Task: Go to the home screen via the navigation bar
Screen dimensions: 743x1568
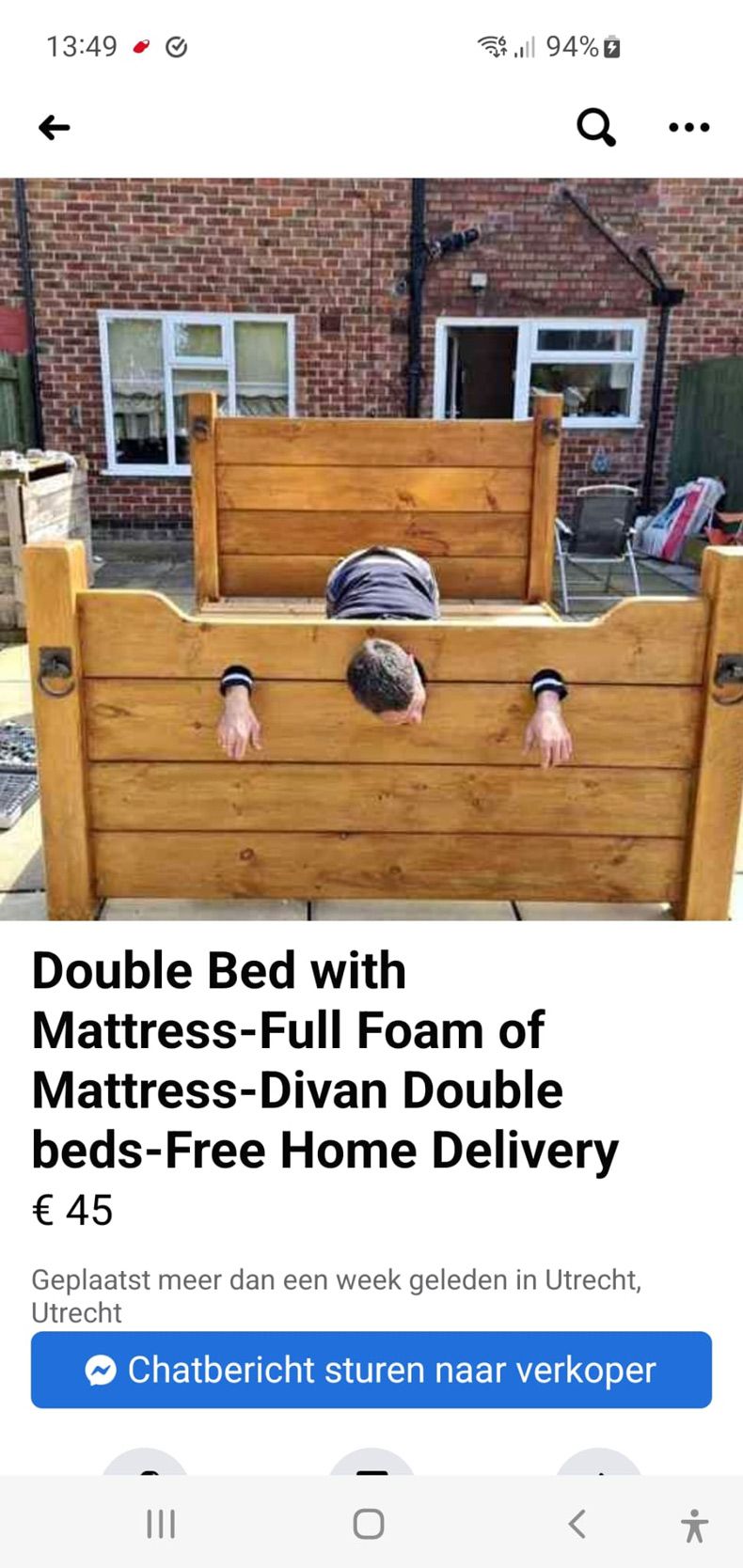Action: pyautogui.click(x=369, y=1524)
